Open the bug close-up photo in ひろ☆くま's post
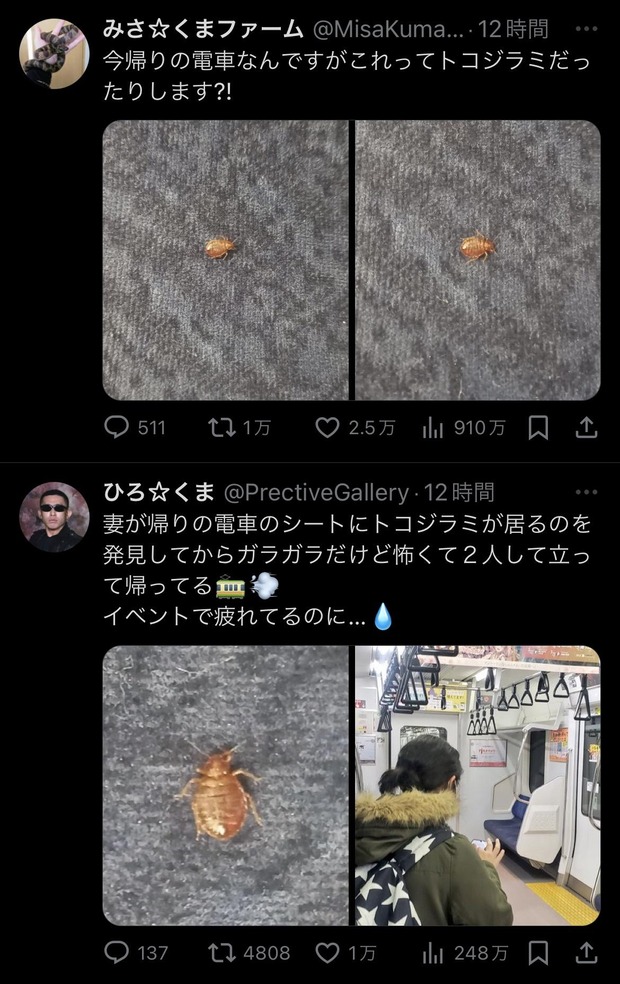The width and height of the screenshot is (620, 984). point(225,785)
